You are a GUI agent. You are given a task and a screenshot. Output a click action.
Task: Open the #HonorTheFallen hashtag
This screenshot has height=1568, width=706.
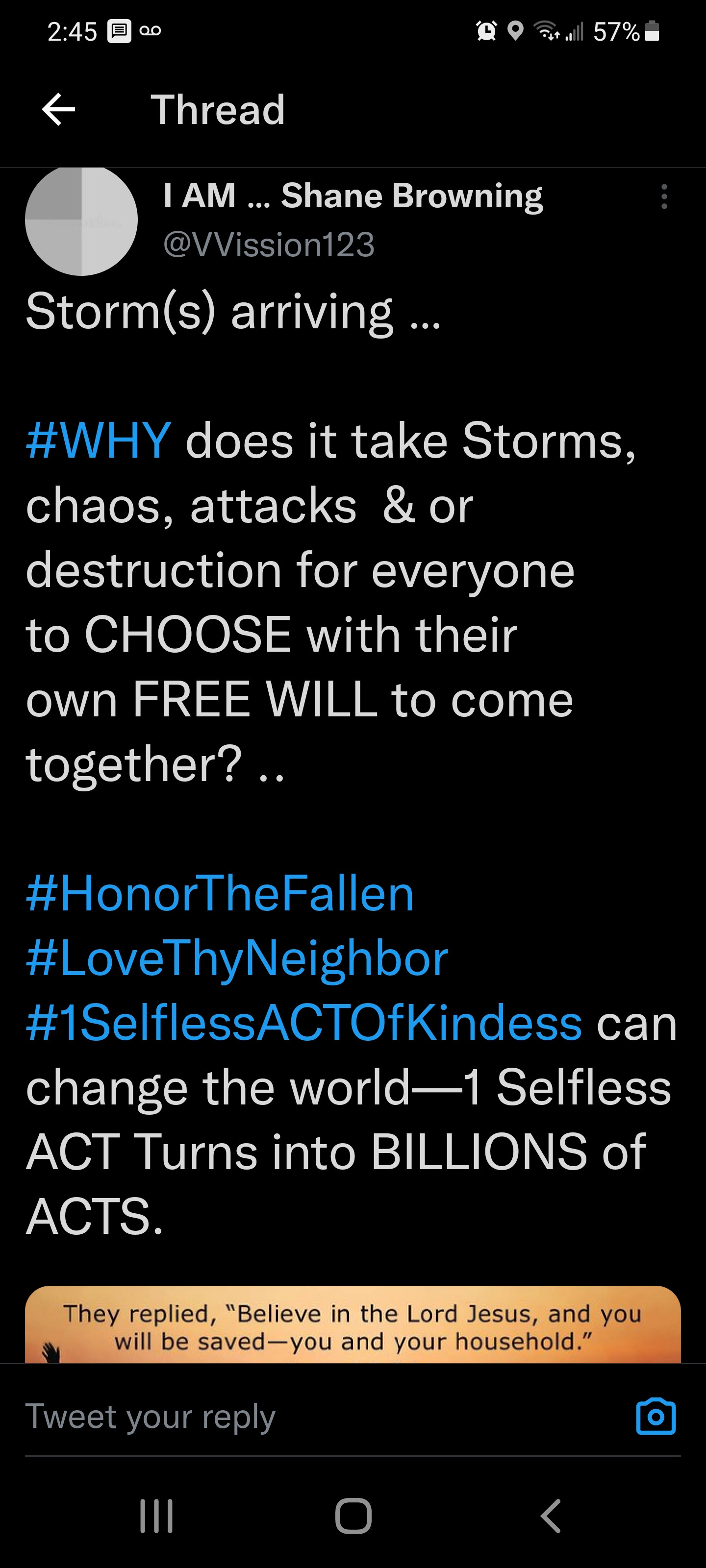pyautogui.click(x=220, y=893)
